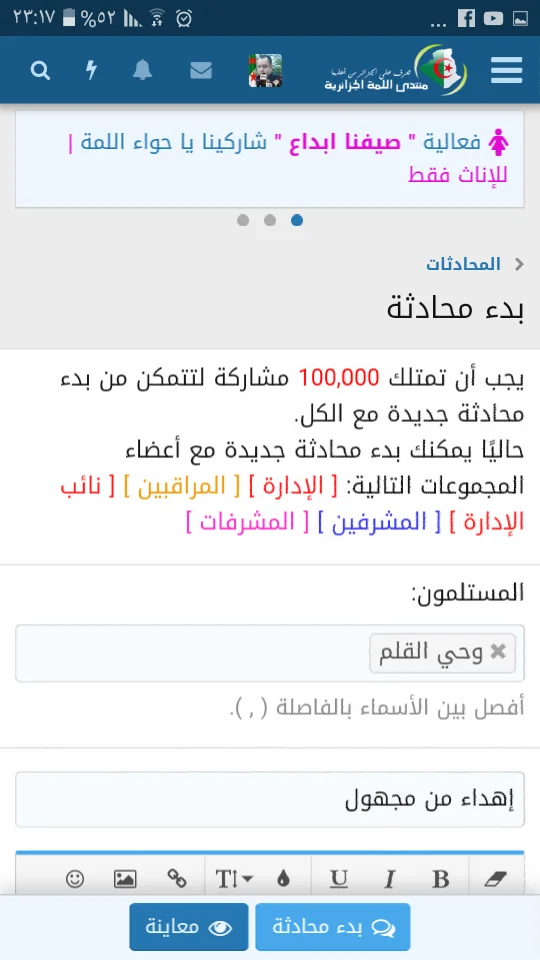Open the text color droplet
Image resolution: width=540 pixels, height=960 pixels.
pyautogui.click(x=283, y=879)
